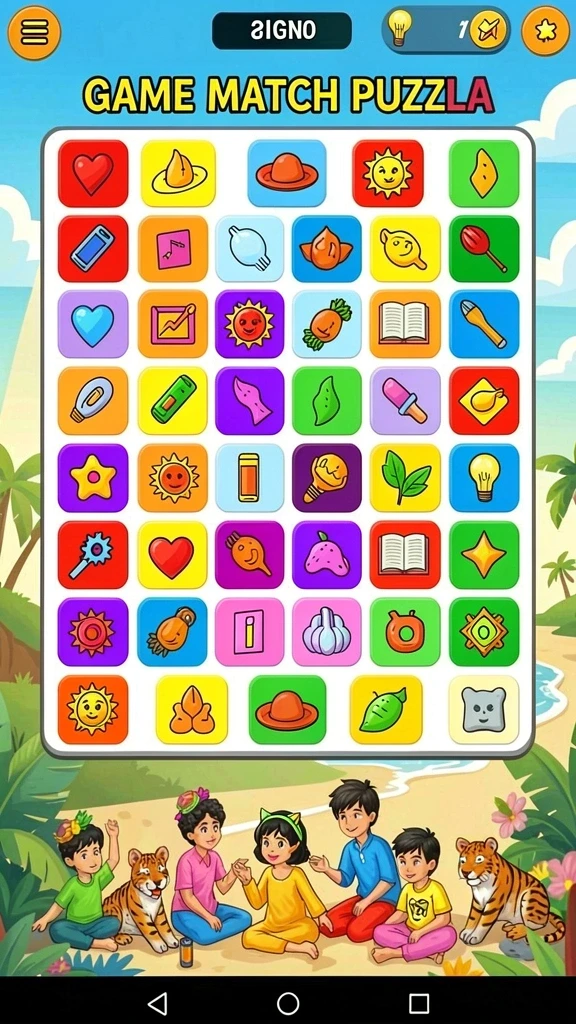
Task: Select the open book on red tile
Action: (405, 555)
